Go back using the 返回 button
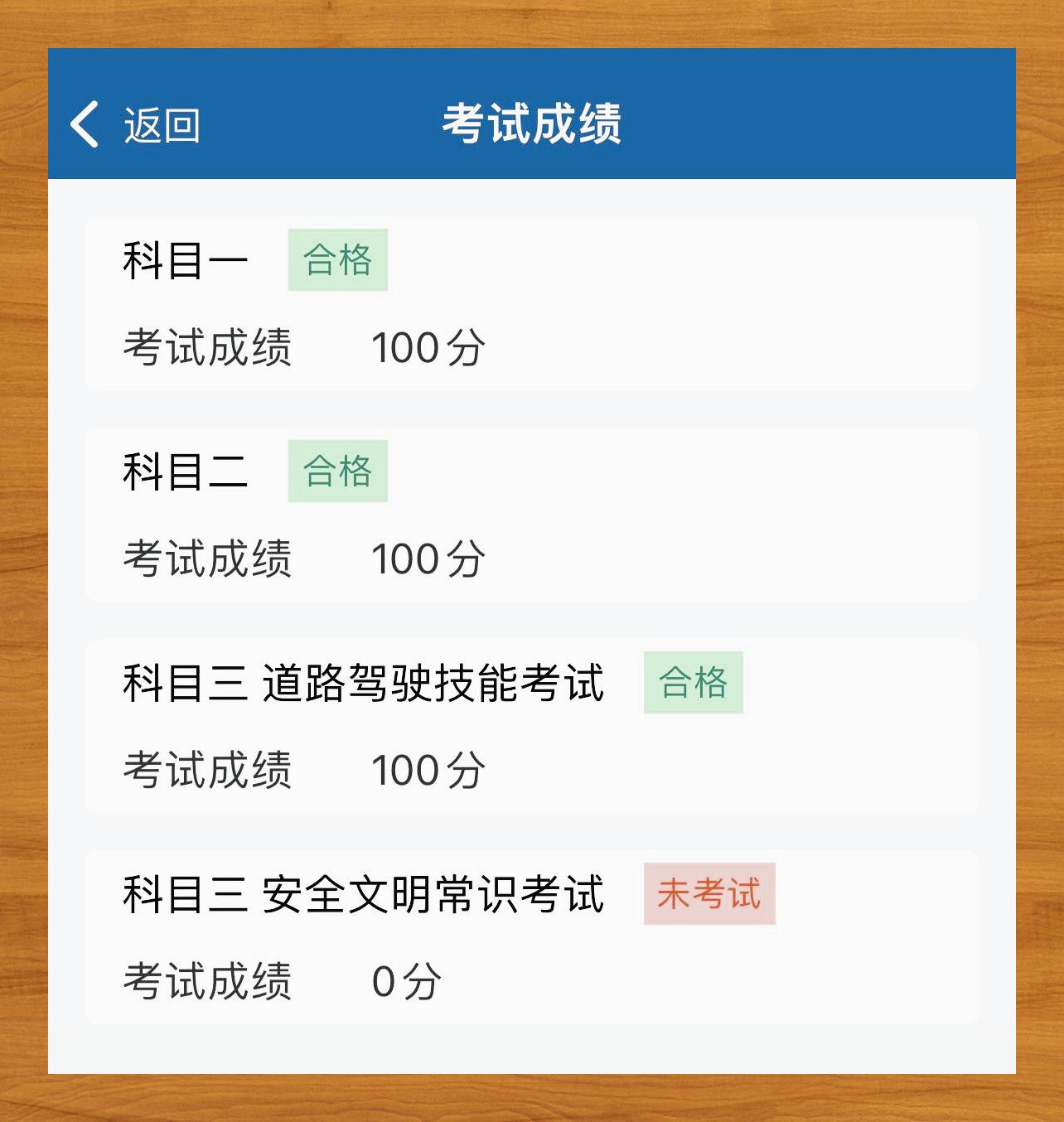This screenshot has height=1122, width=1064. tap(135, 125)
